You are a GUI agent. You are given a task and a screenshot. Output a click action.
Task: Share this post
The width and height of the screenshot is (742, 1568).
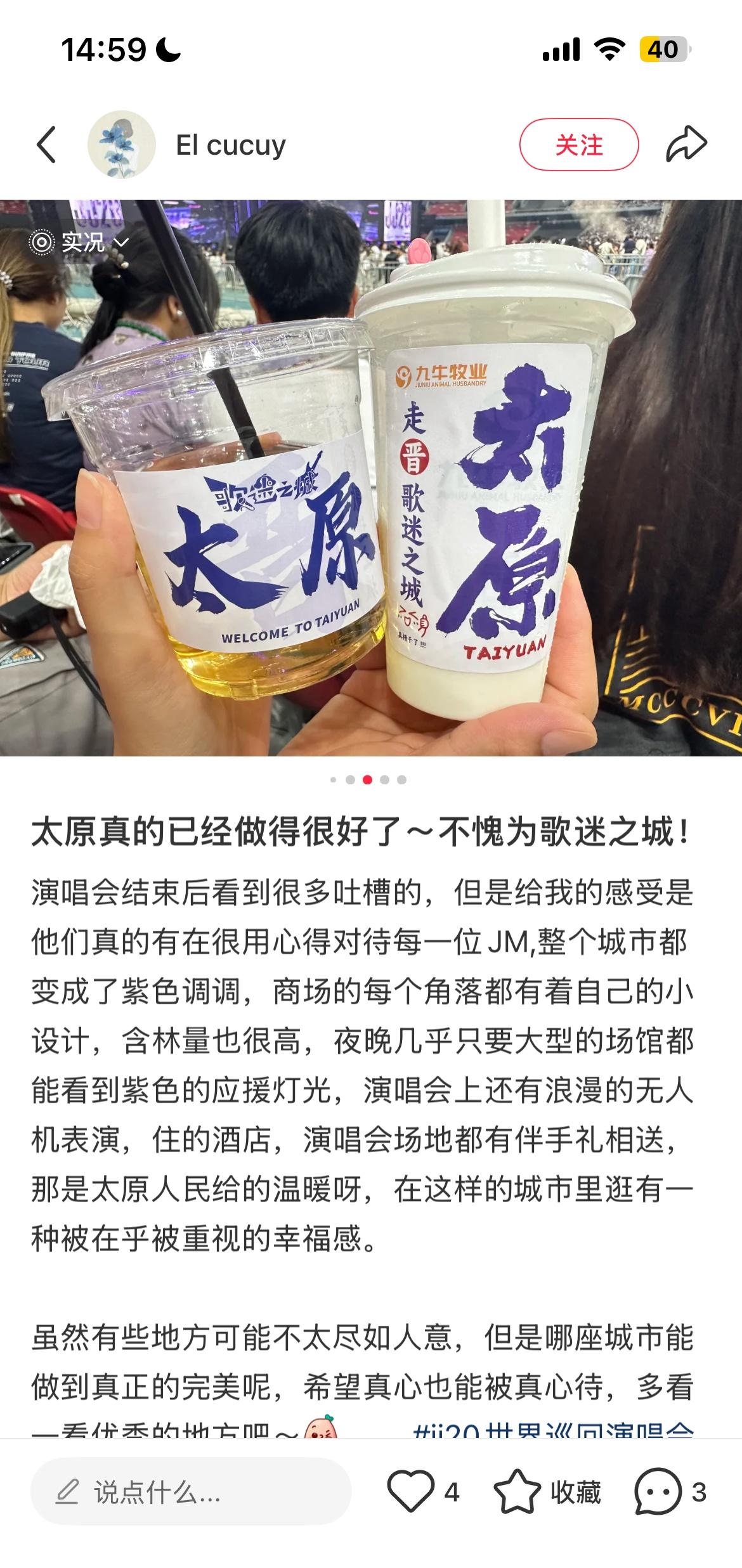(686, 145)
